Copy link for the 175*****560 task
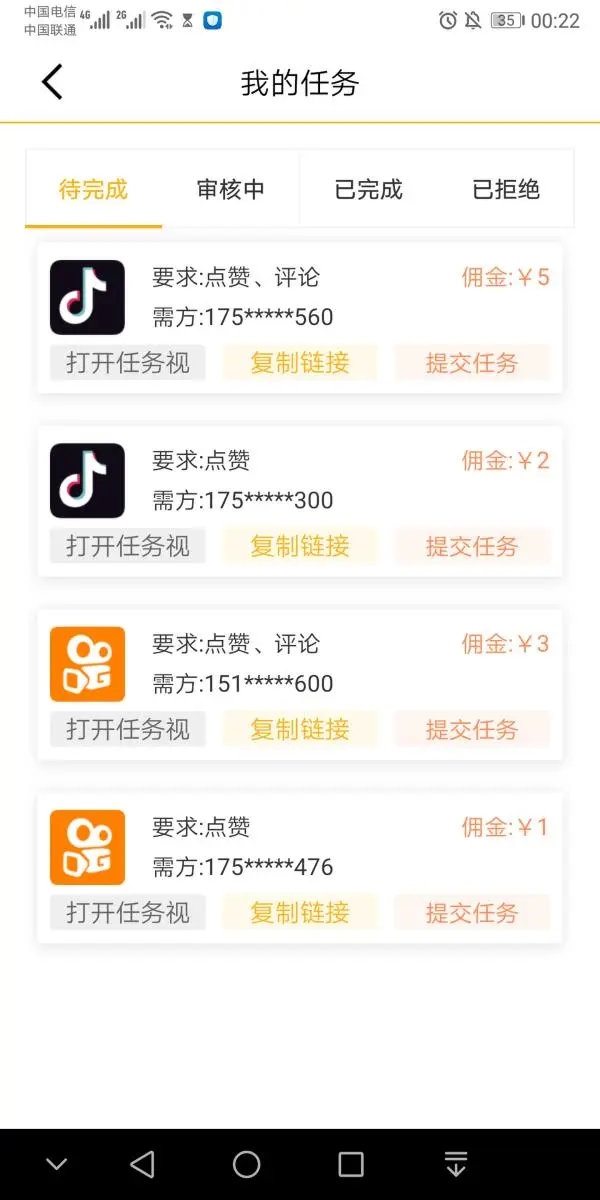Screen dimensions: 600x1200 point(300,363)
